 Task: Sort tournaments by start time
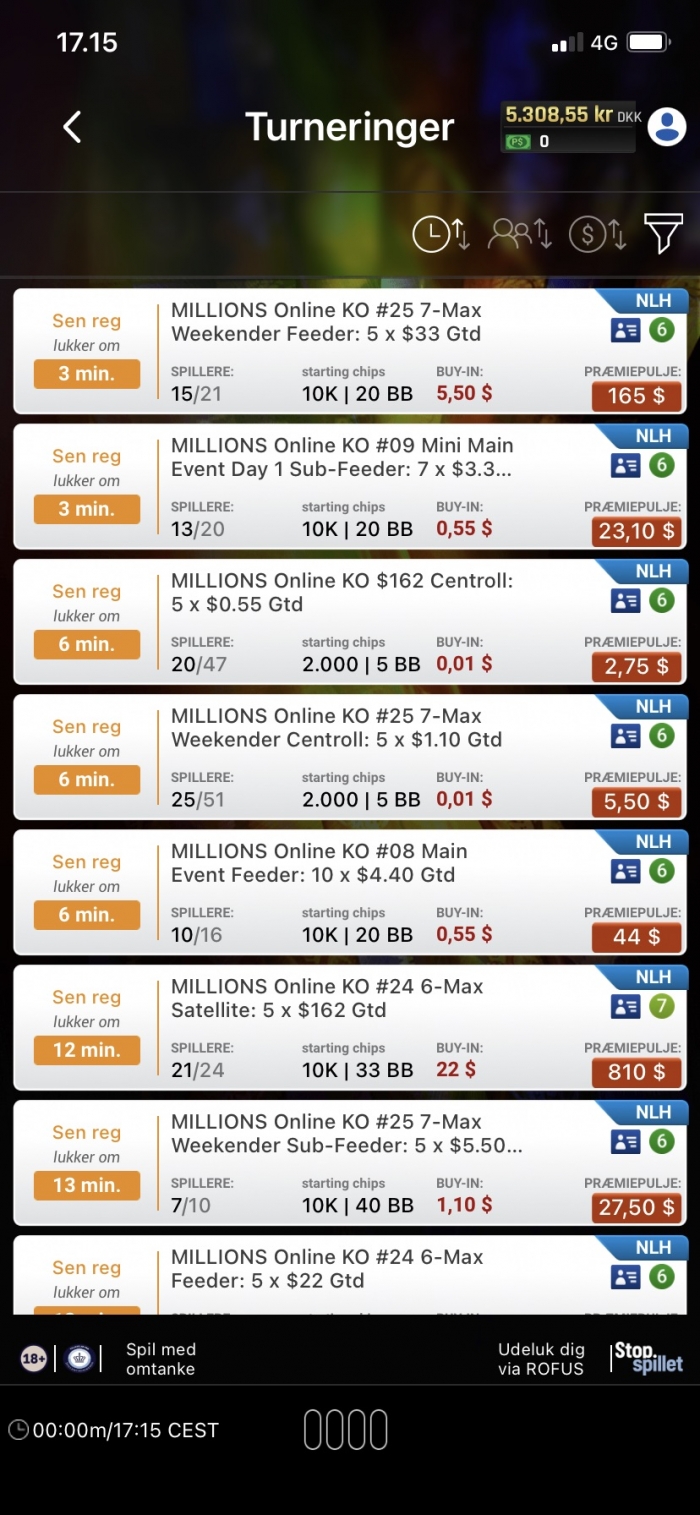[441, 234]
